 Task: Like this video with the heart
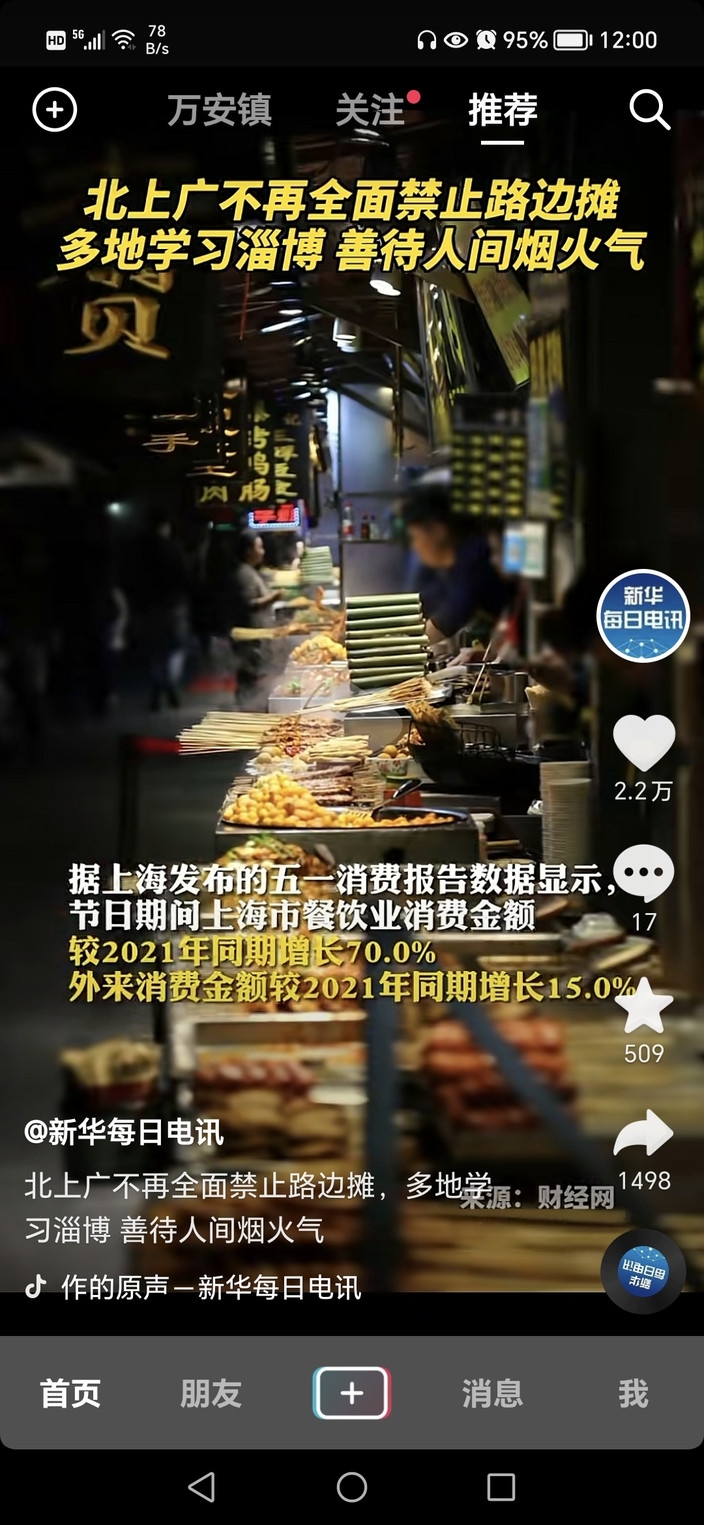(x=643, y=744)
